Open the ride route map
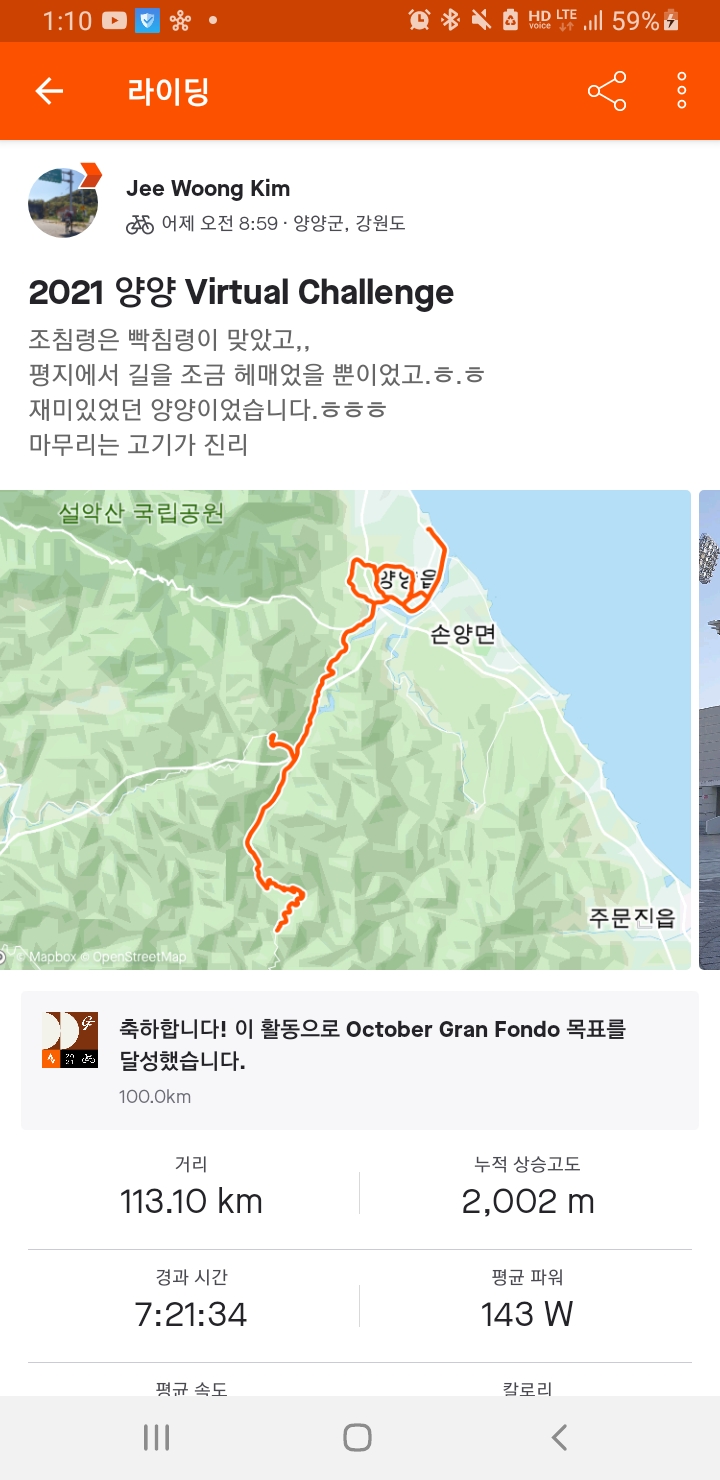This screenshot has width=720, height=1480. pyautogui.click(x=345, y=730)
